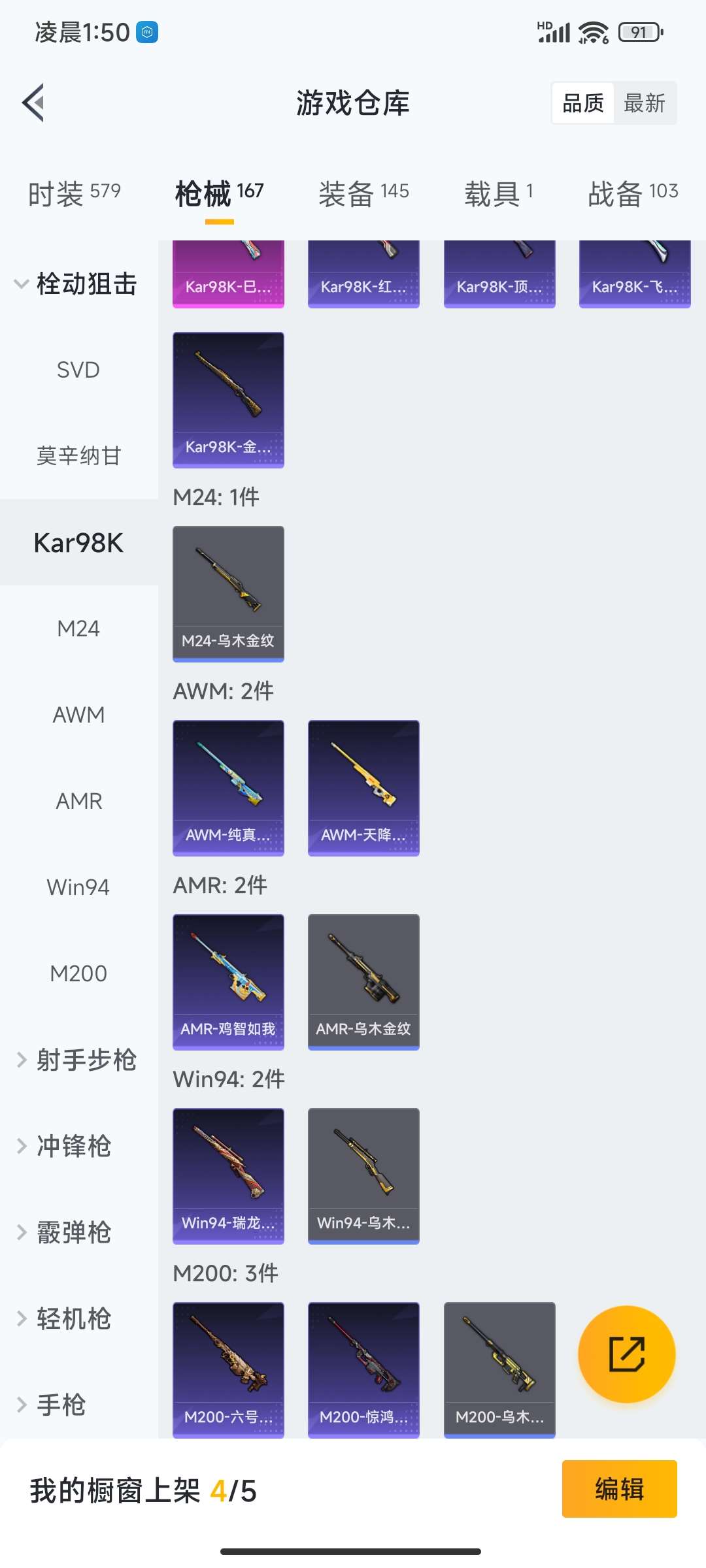Expand the 冲锋枪 category
Image resolution: width=706 pixels, height=1568 pixels.
coord(72,1146)
